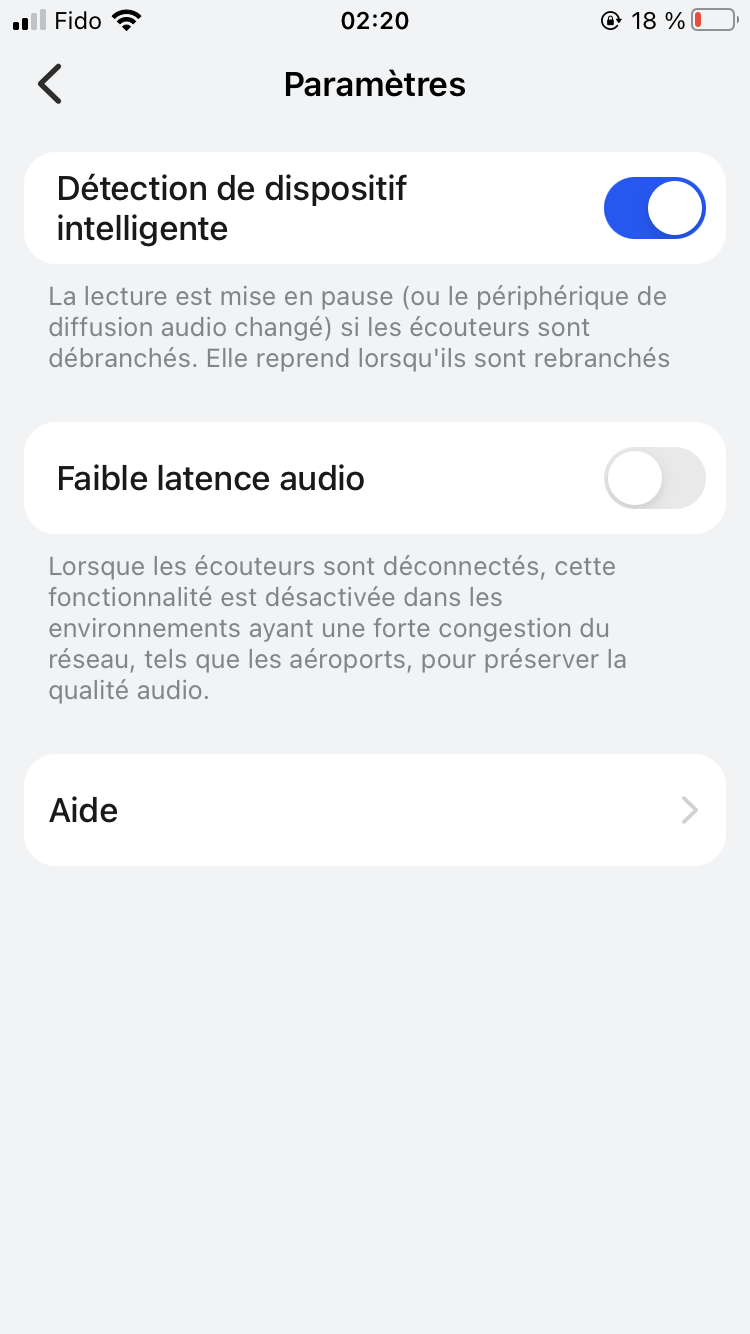Disable Détection de dispositif intelligente
750x1334 pixels.
click(654, 209)
